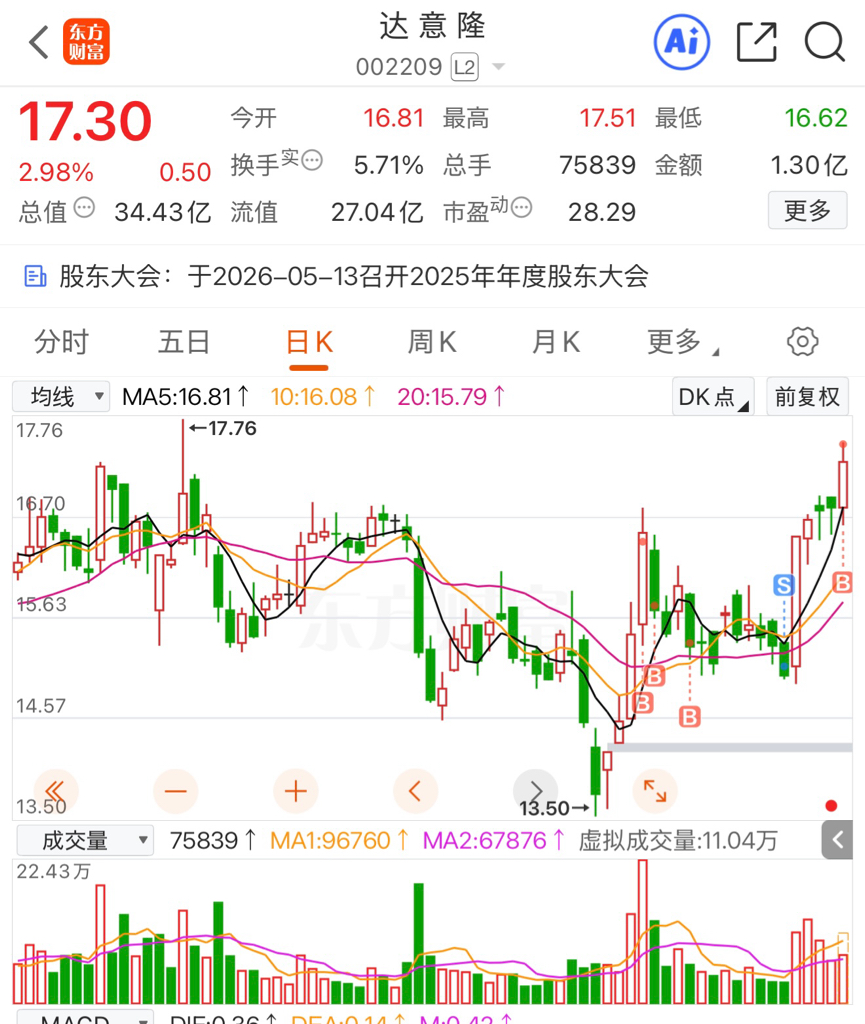Switch to the 分时 chart tab
This screenshot has width=865, height=1024.
[x=61, y=342]
